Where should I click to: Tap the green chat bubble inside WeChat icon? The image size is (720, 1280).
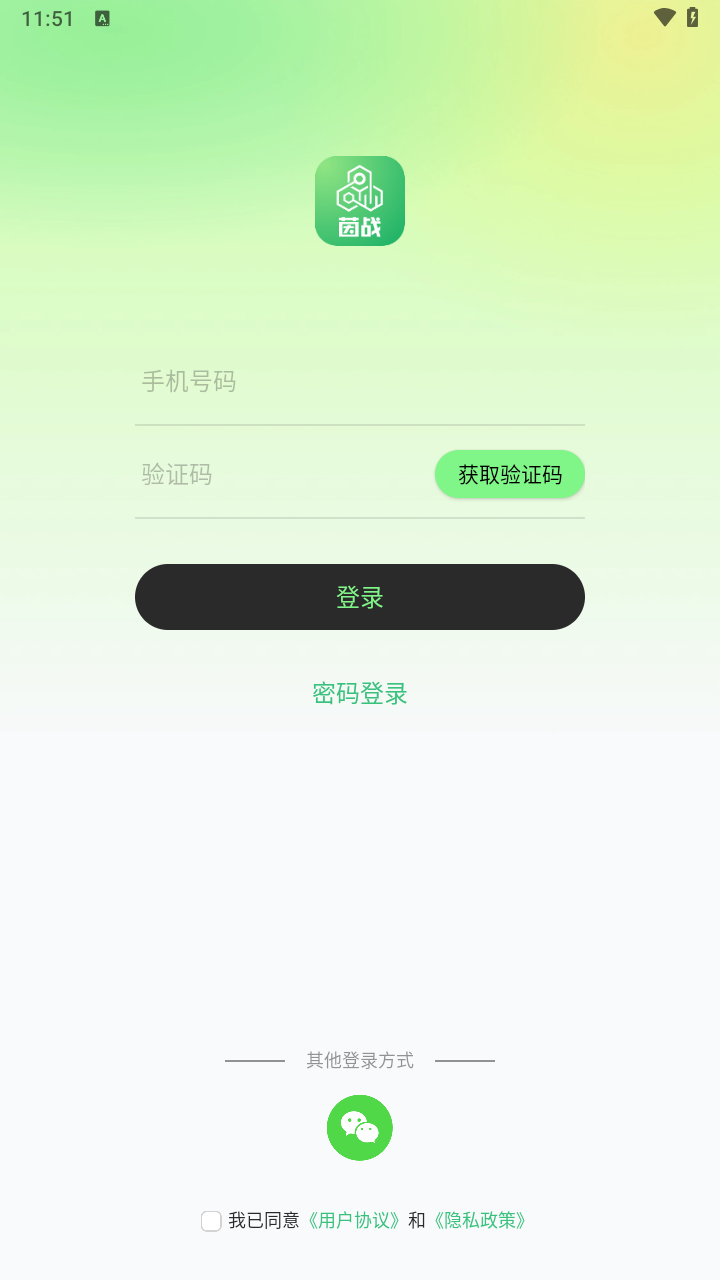[358, 1127]
